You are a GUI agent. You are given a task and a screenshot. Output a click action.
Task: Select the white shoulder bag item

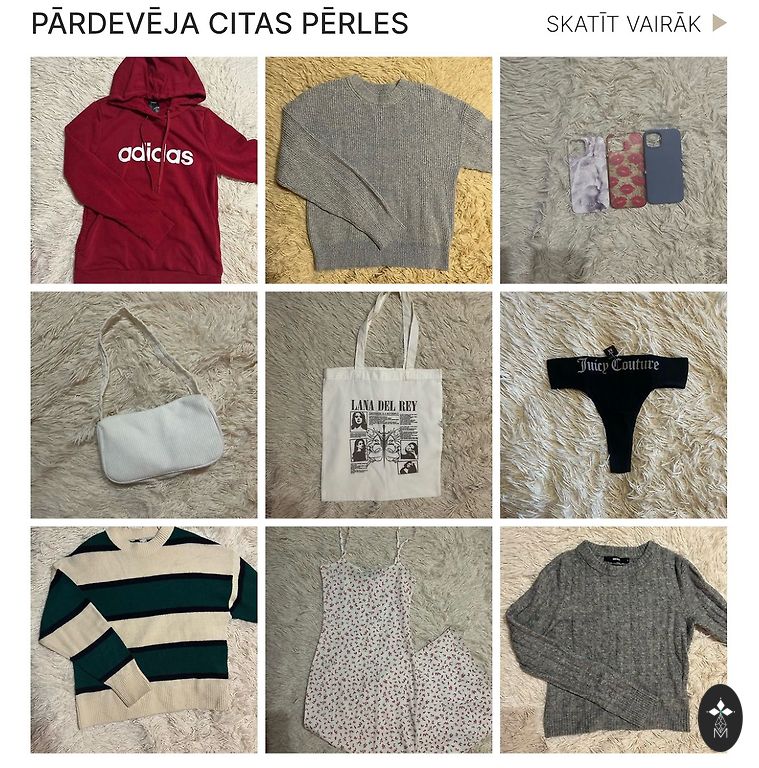point(144,405)
